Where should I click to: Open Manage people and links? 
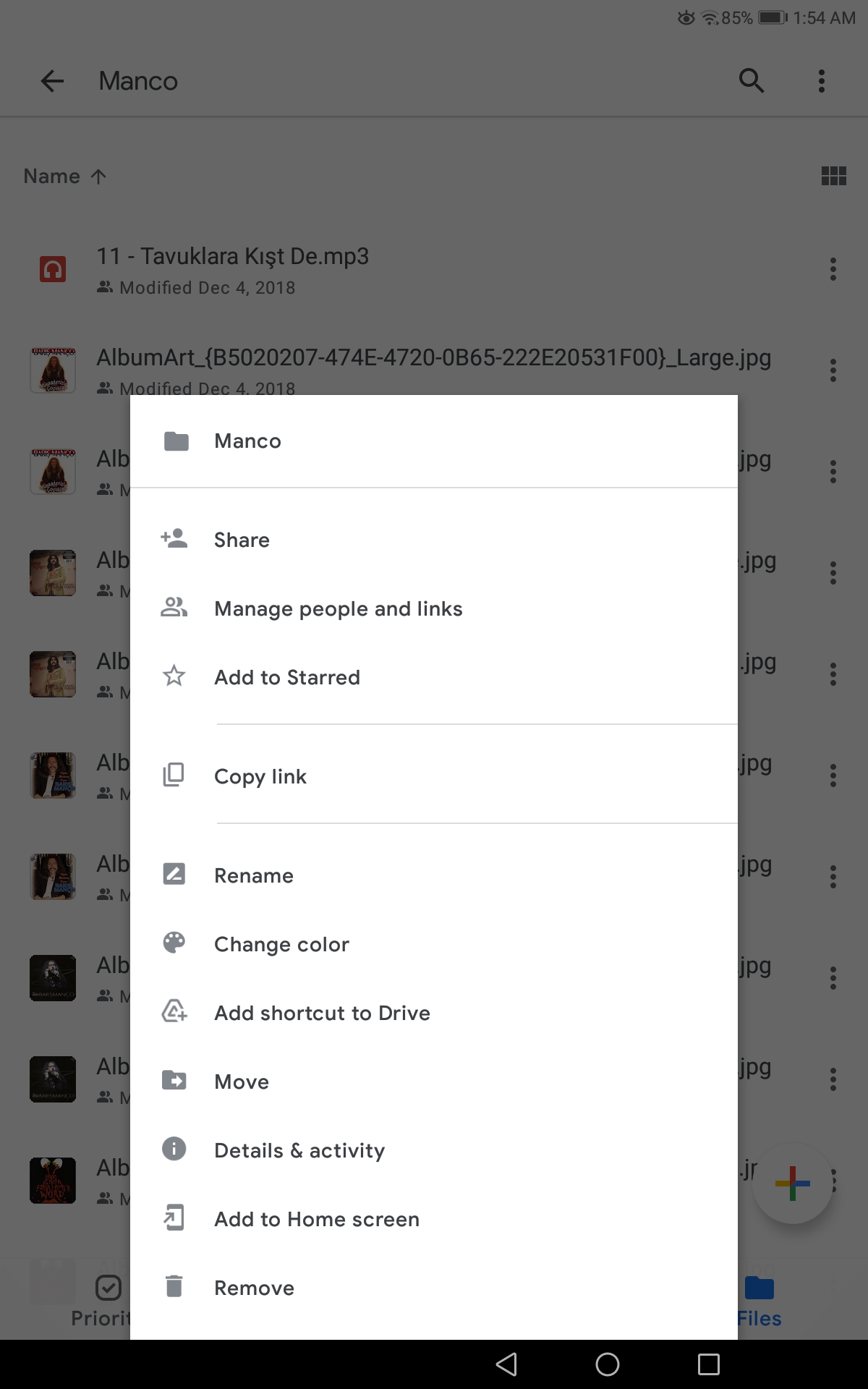click(434, 608)
